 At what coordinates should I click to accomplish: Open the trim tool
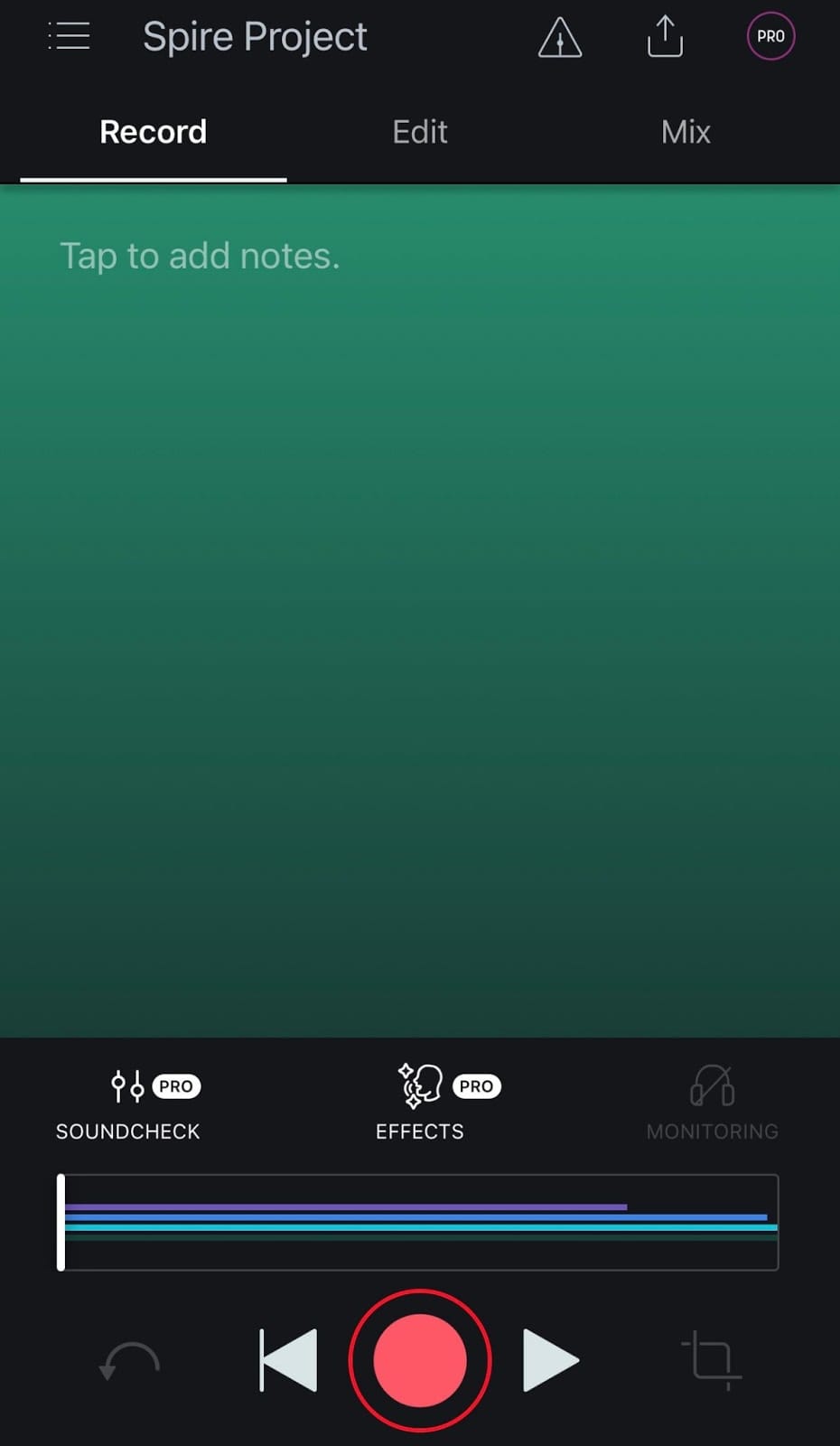[x=711, y=1360]
